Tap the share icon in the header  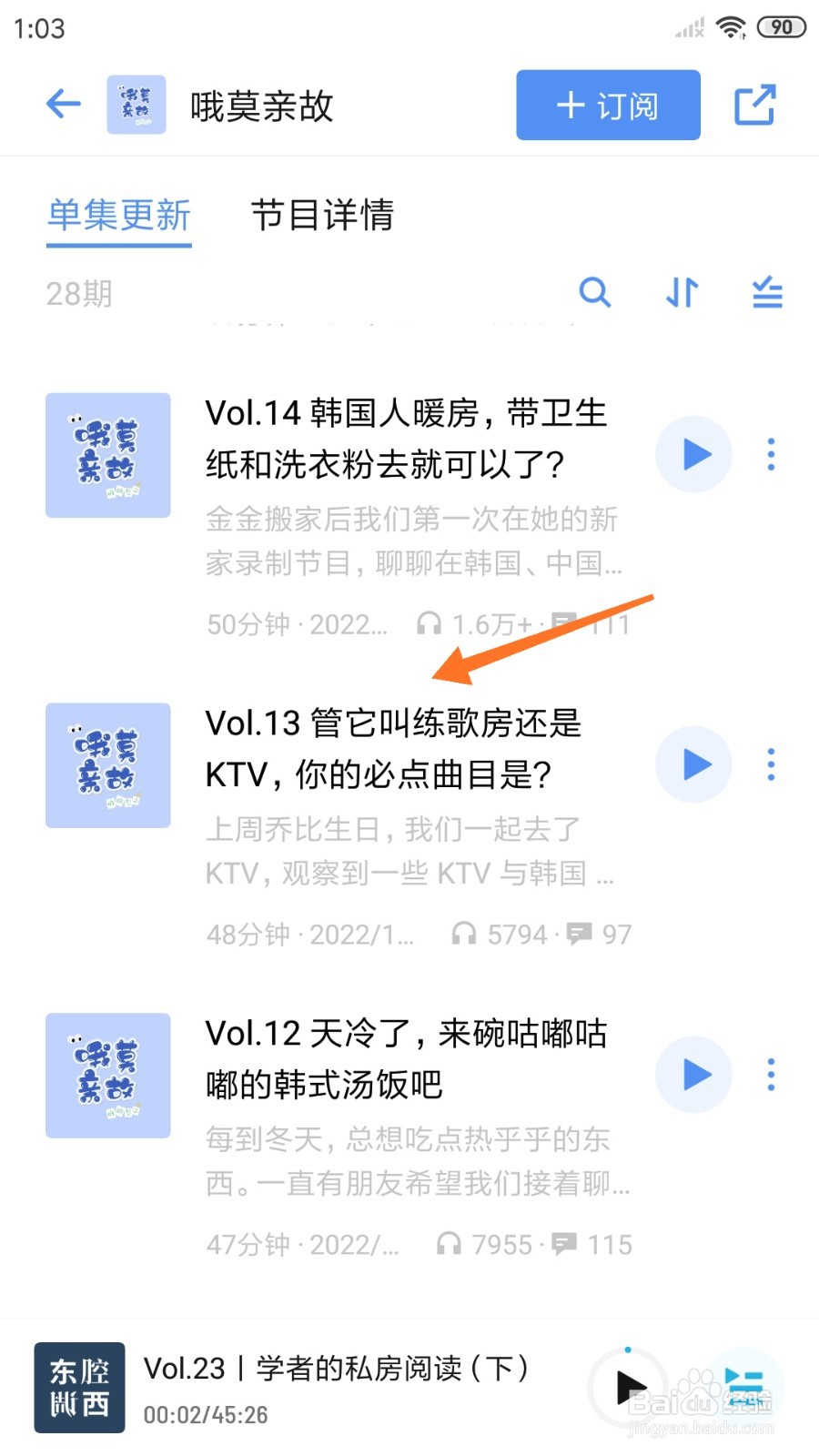[755, 104]
